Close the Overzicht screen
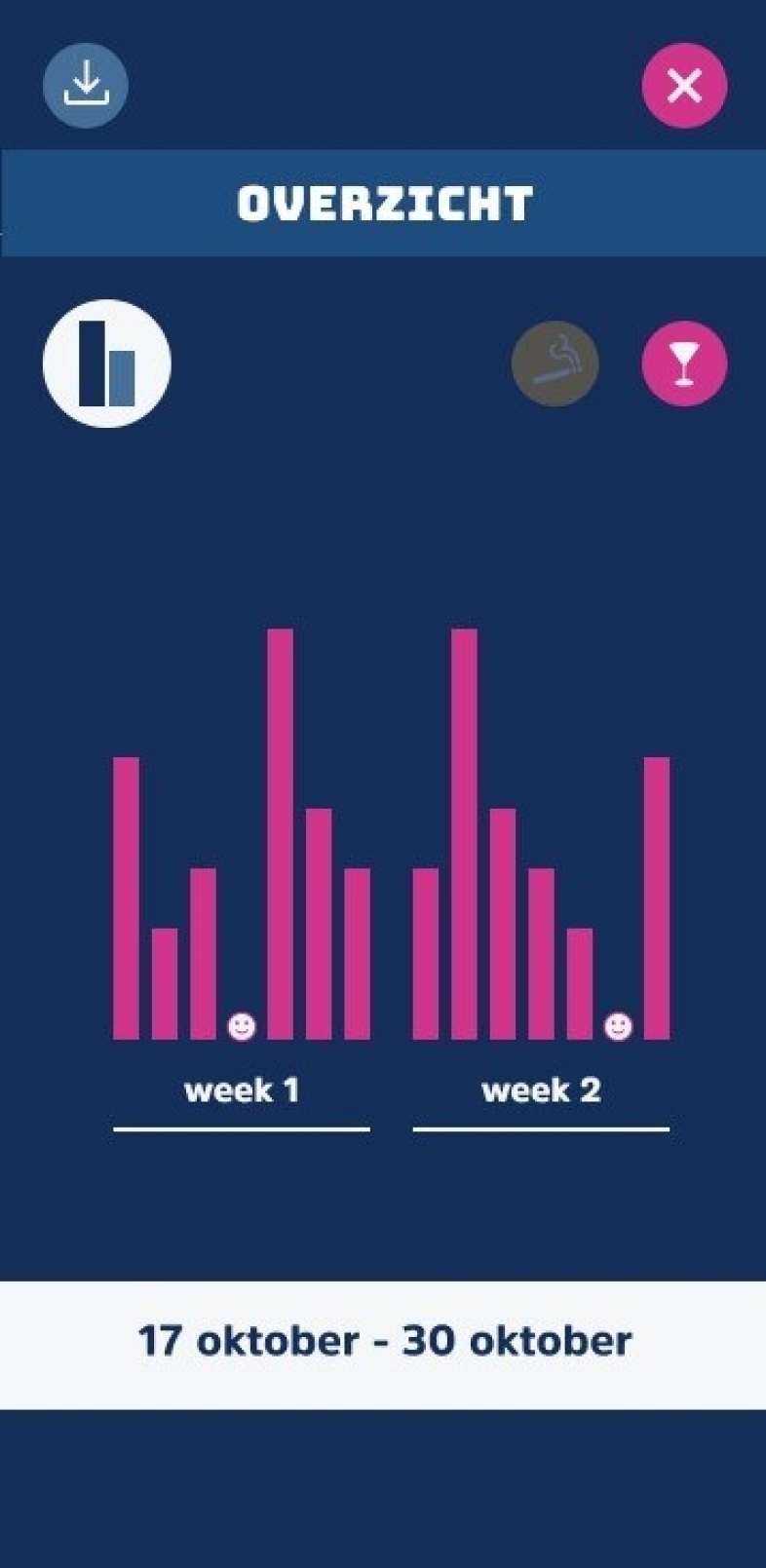 (x=684, y=86)
